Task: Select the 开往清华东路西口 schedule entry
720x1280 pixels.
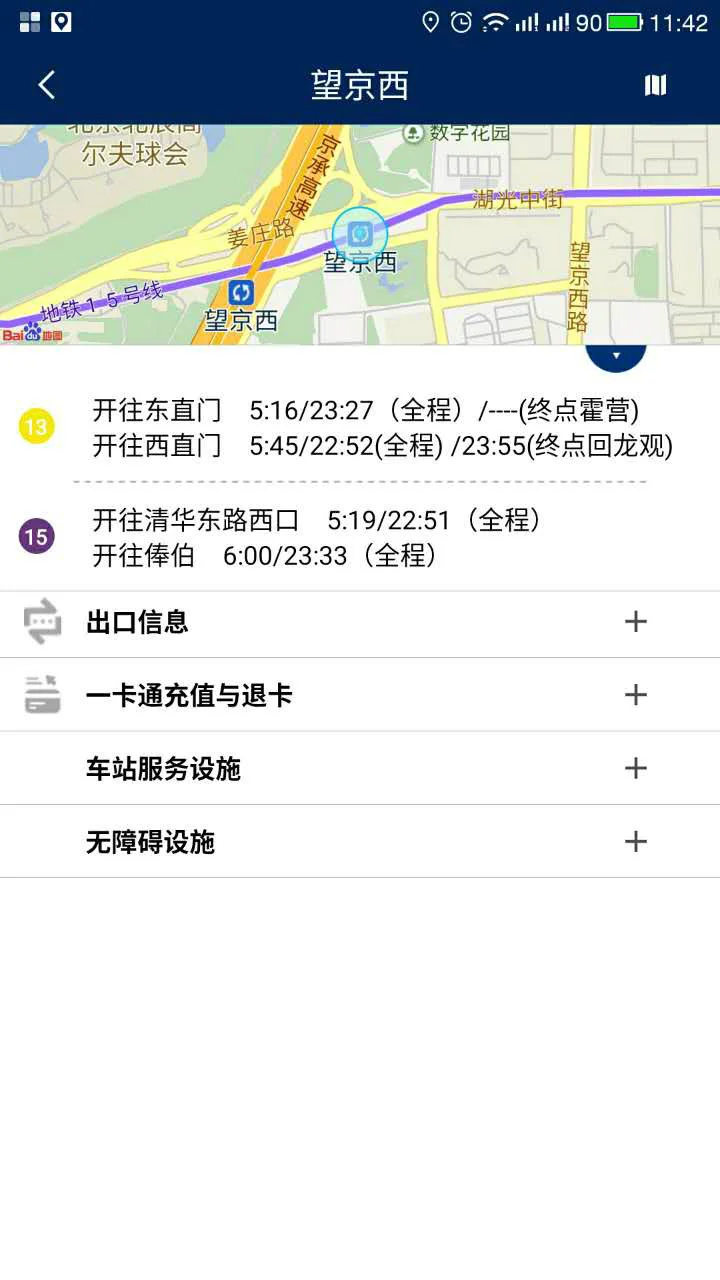Action: pos(300,520)
